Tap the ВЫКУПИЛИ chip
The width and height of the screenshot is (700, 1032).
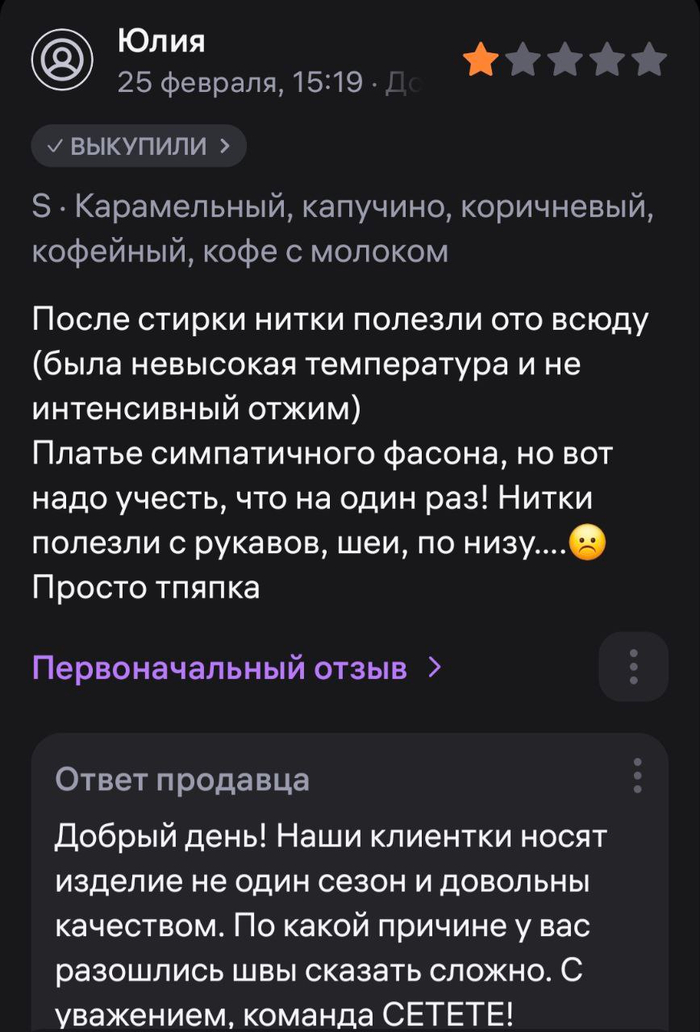138,146
